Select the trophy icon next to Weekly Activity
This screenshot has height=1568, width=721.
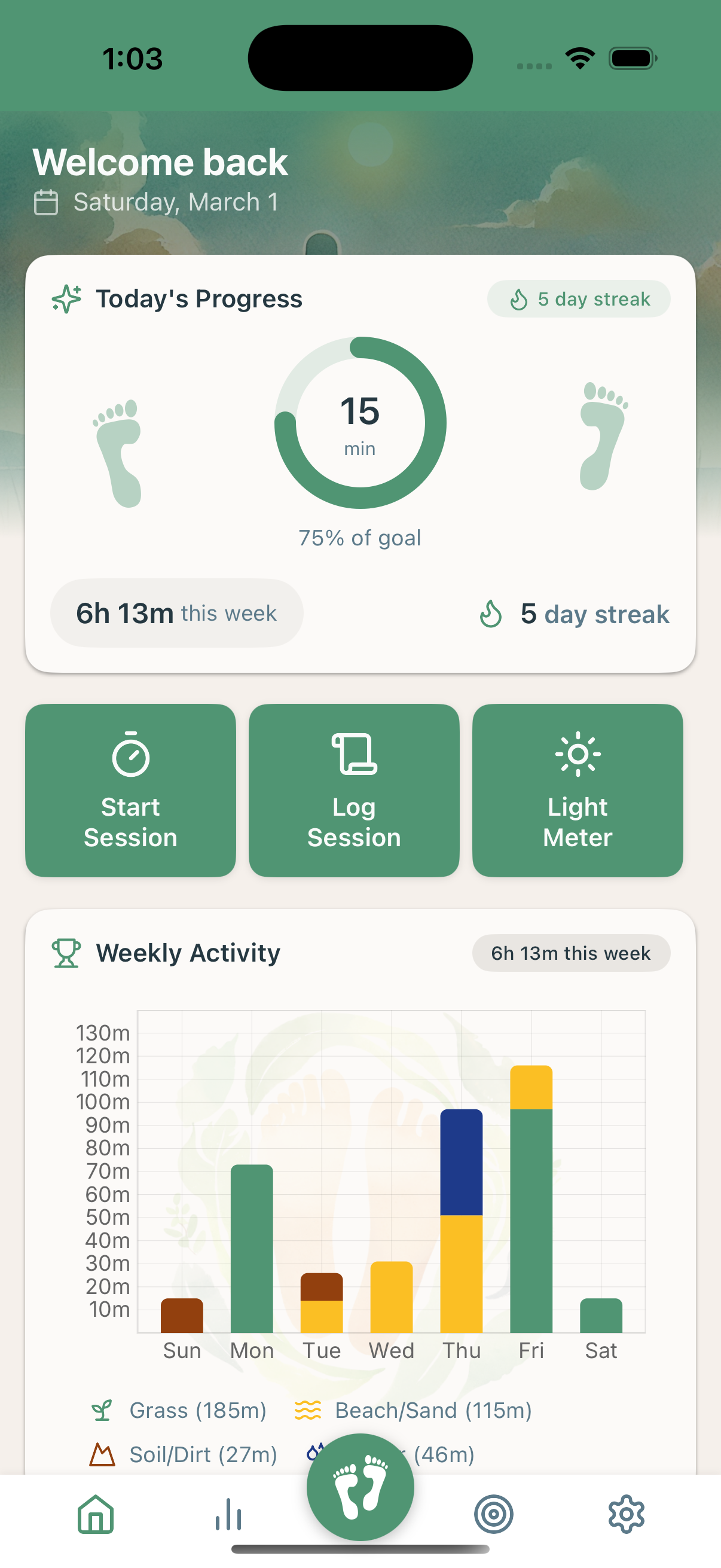tap(67, 952)
